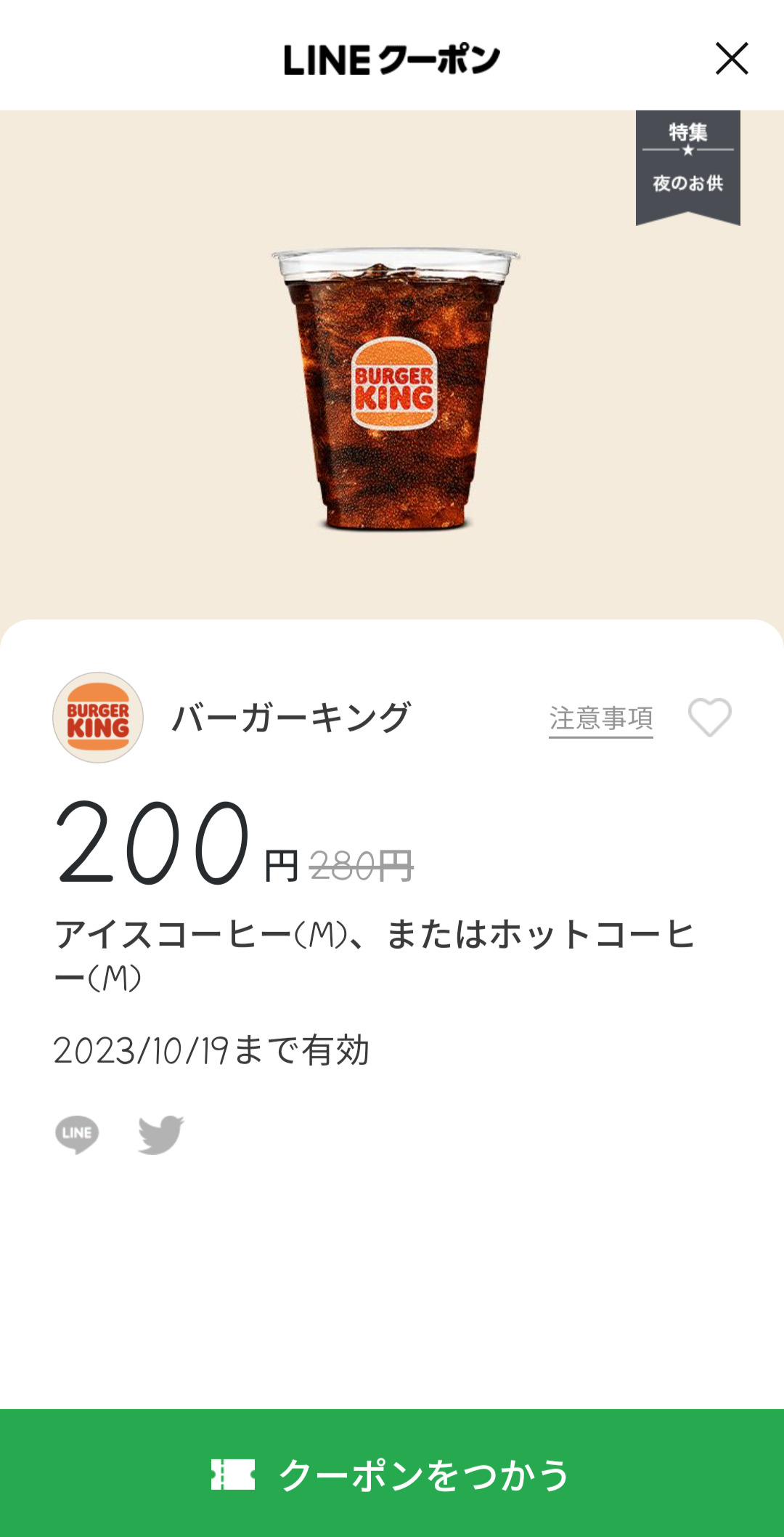Tap the クーポンをつかう button
The height and width of the screenshot is (1537, 784).
point(392,1474)
